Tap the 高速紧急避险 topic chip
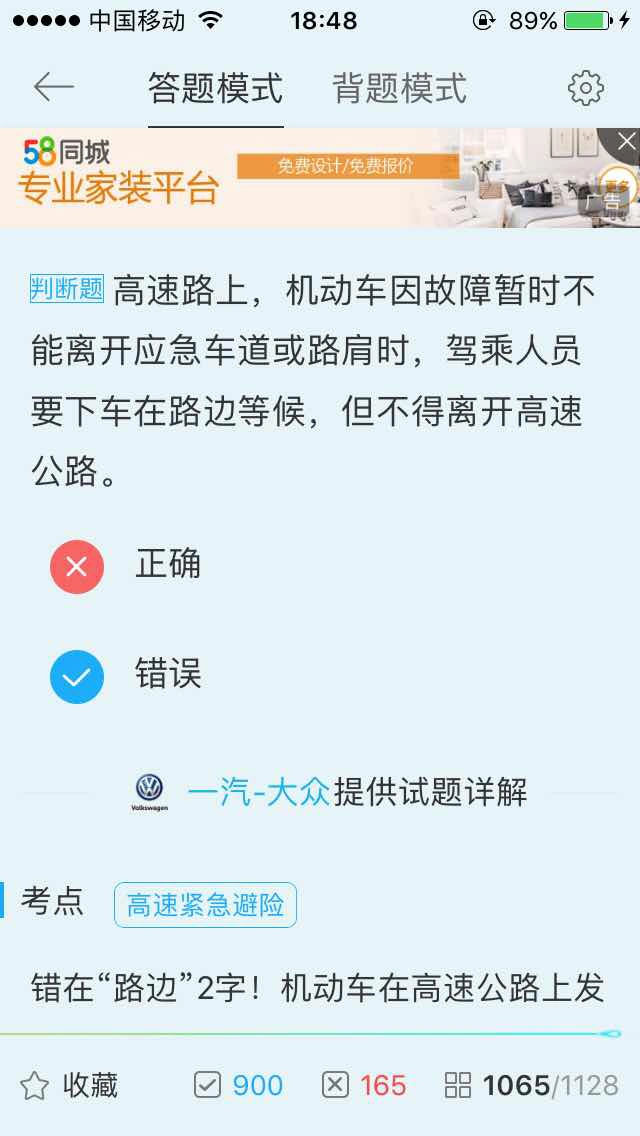640x1136 pixels. (x=205, y=906)
